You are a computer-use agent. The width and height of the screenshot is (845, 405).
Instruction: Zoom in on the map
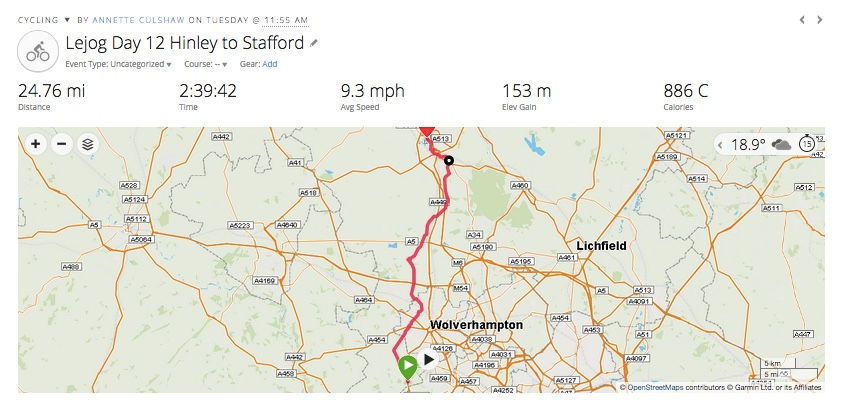(x=36, y=144)
